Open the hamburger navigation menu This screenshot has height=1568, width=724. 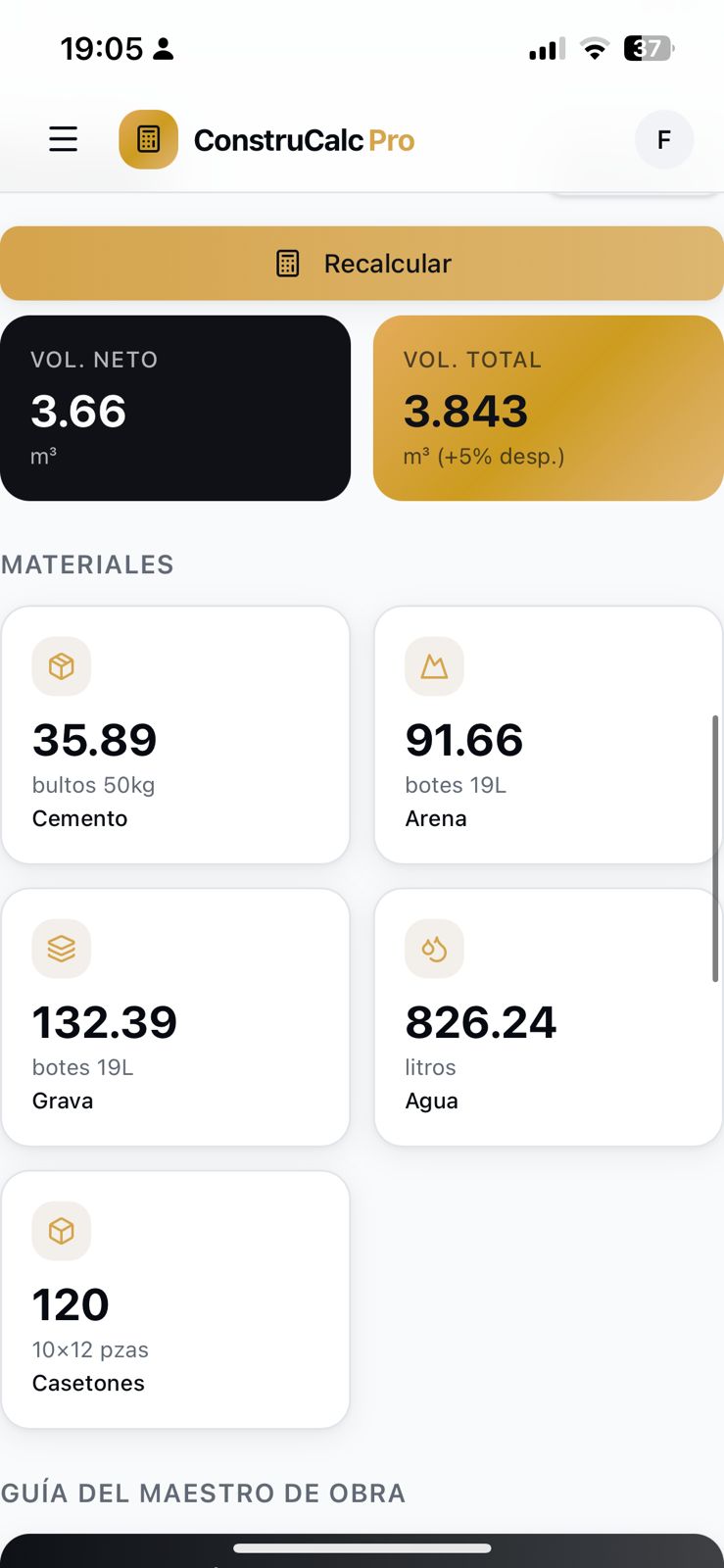pos(63,139)
